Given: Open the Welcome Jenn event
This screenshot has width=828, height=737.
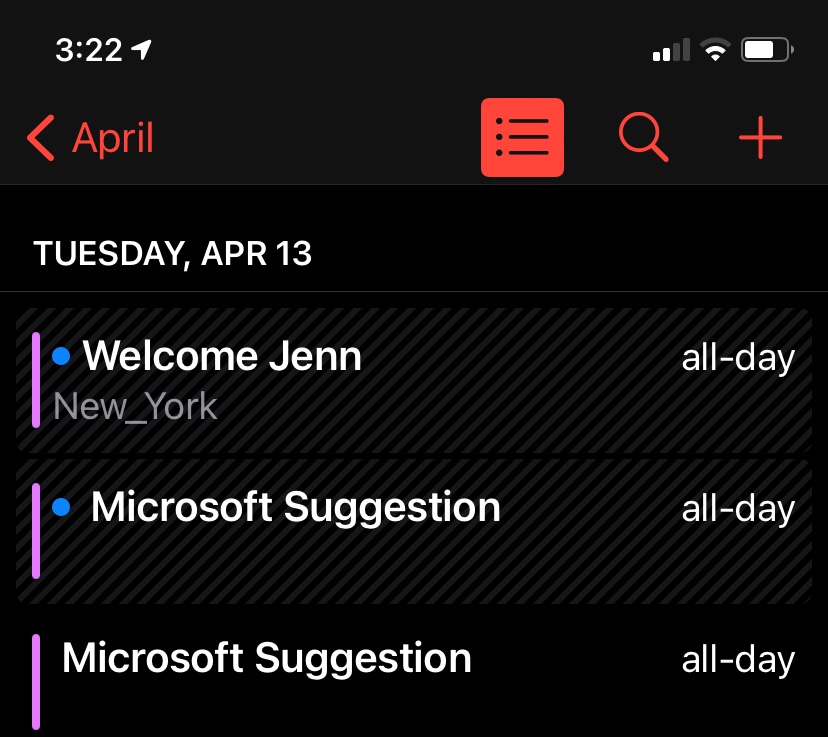Looking at the screenshot, I should (414, 380).
